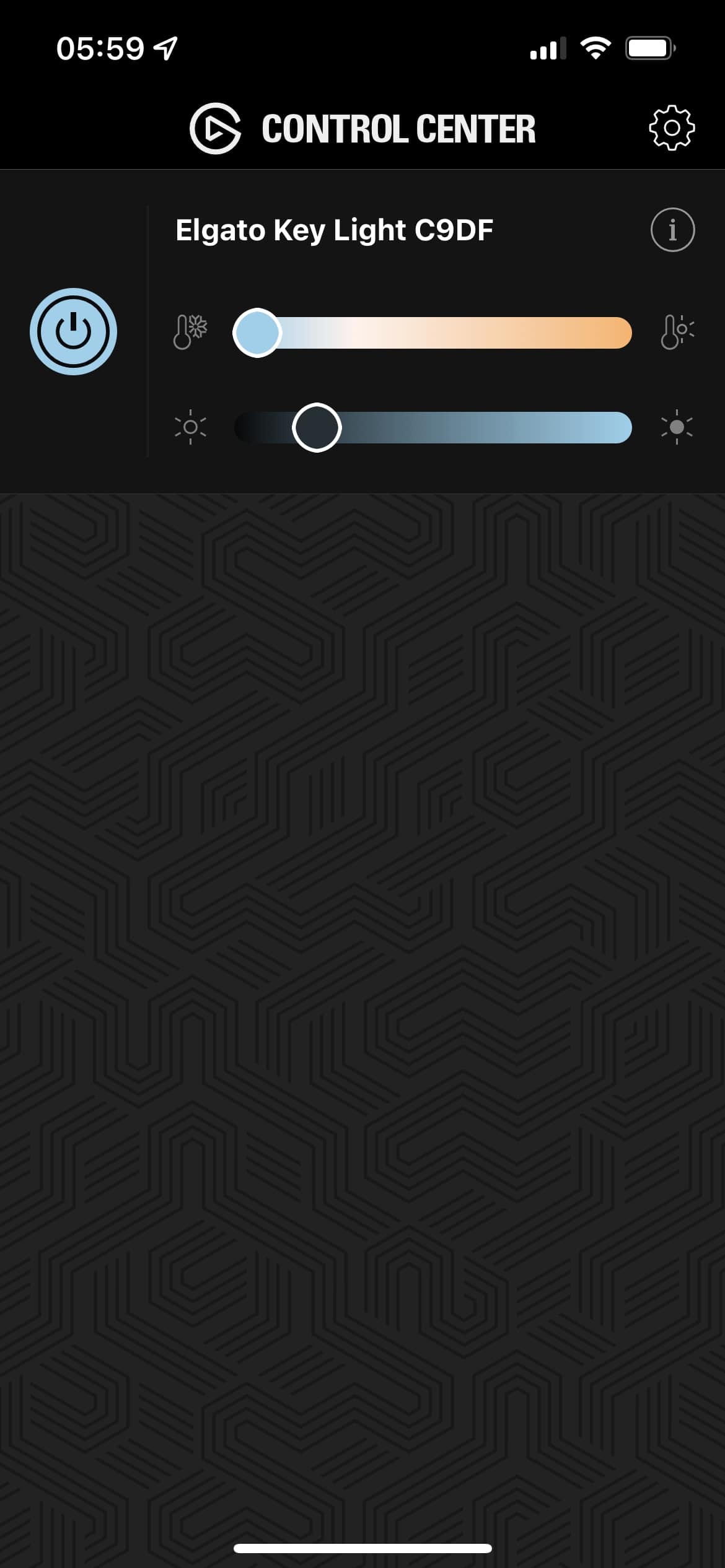This screenshot has width=725, height=1568.
Task: Tap the brightness slider
Action: (x=433, y=427)
